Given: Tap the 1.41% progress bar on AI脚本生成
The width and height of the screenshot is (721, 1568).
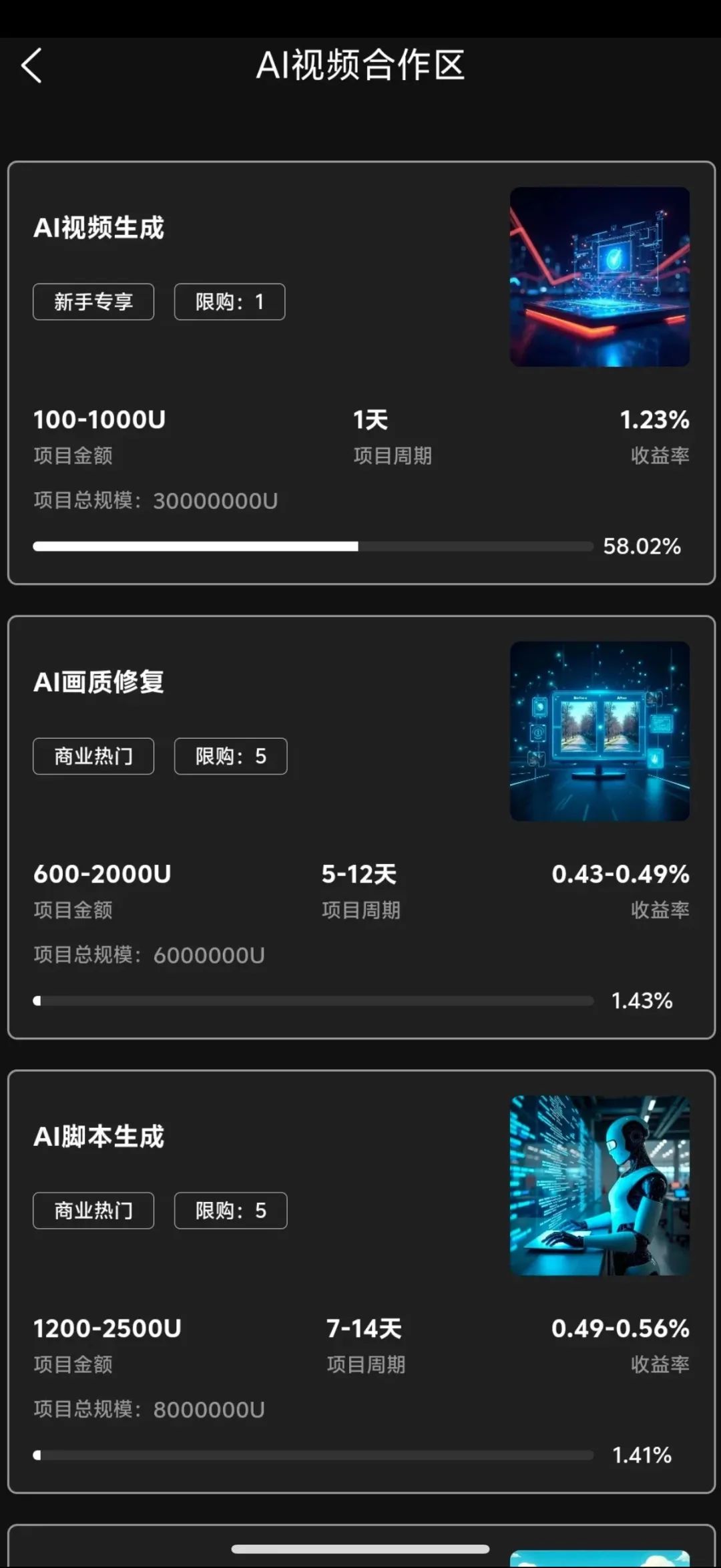Looking at the screenshot, I should tap(314, 1454).
